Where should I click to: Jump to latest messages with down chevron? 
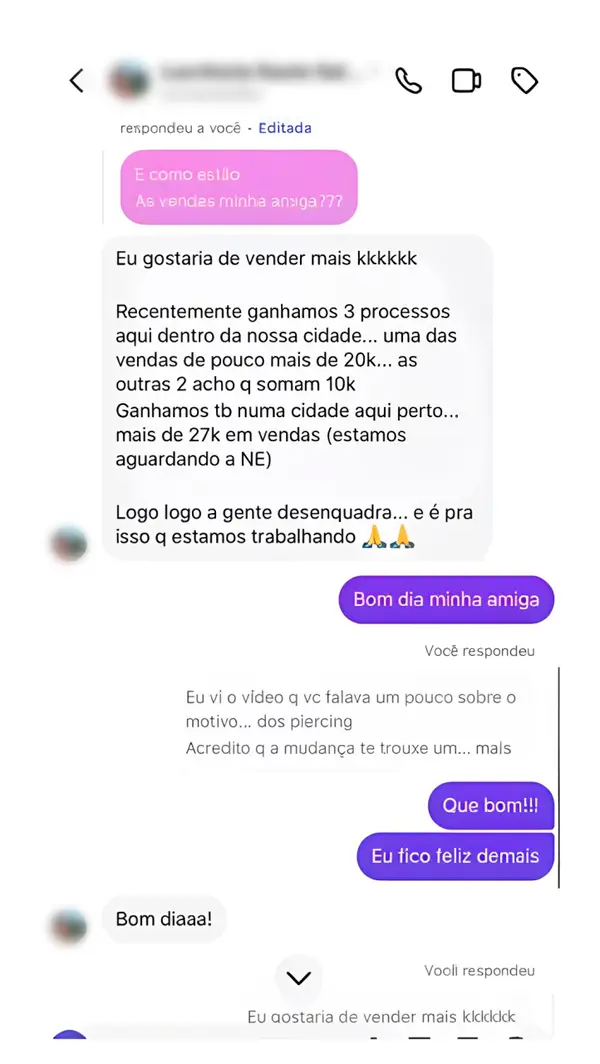coord(299,978)
